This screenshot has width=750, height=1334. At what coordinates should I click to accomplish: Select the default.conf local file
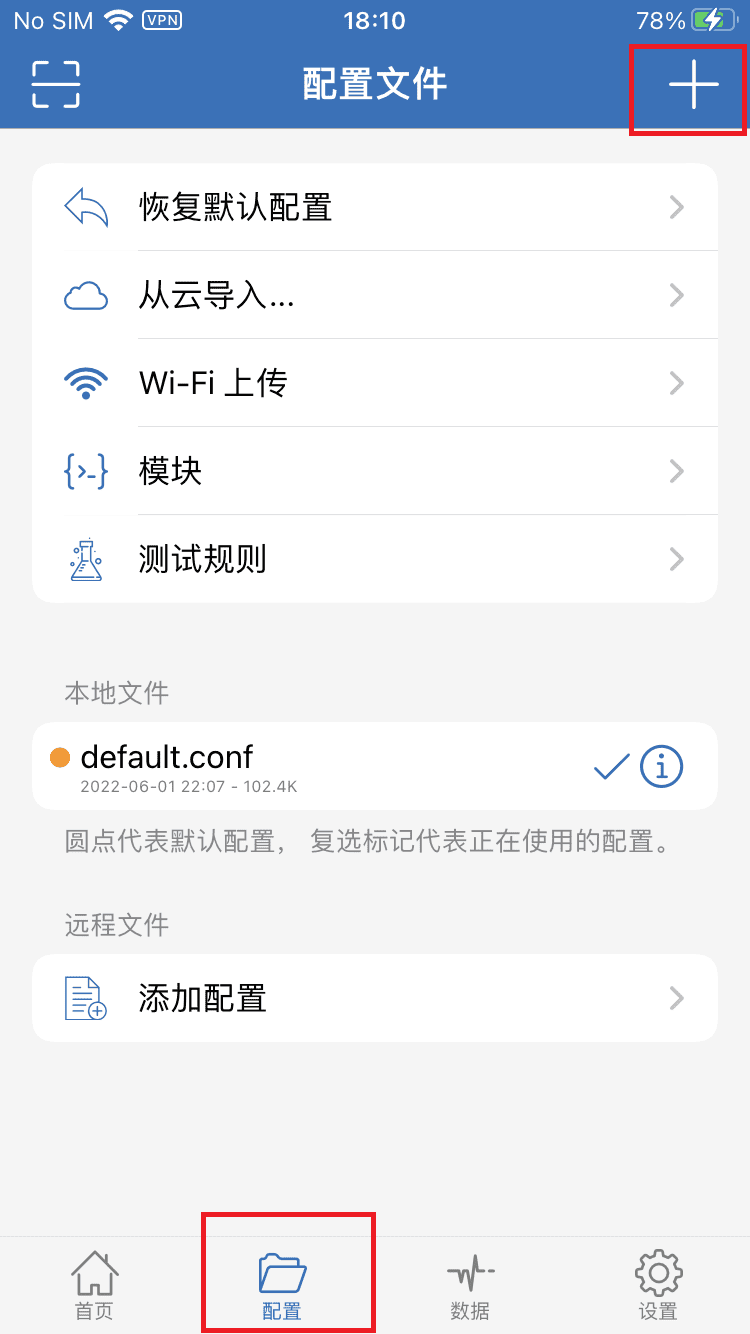coord(300,766)
